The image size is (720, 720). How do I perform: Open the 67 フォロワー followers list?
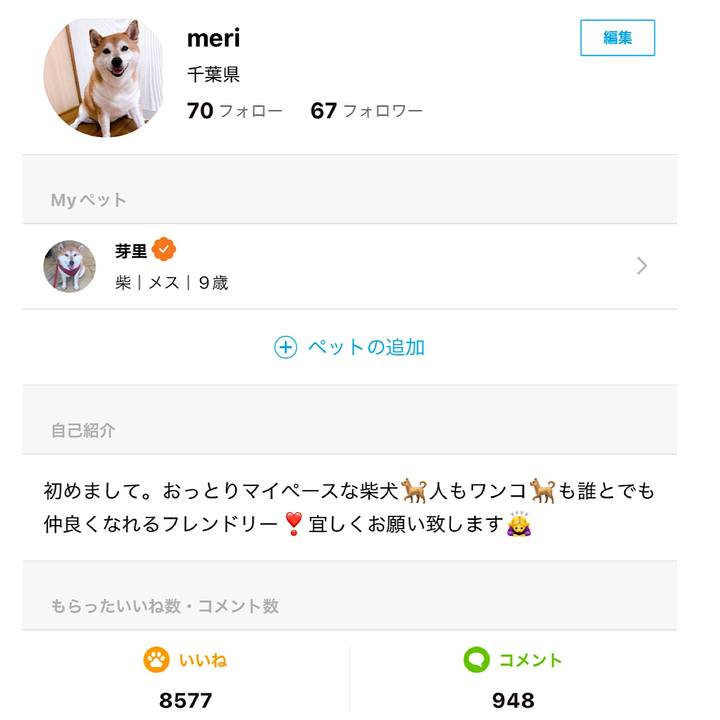tap(366, 111)
